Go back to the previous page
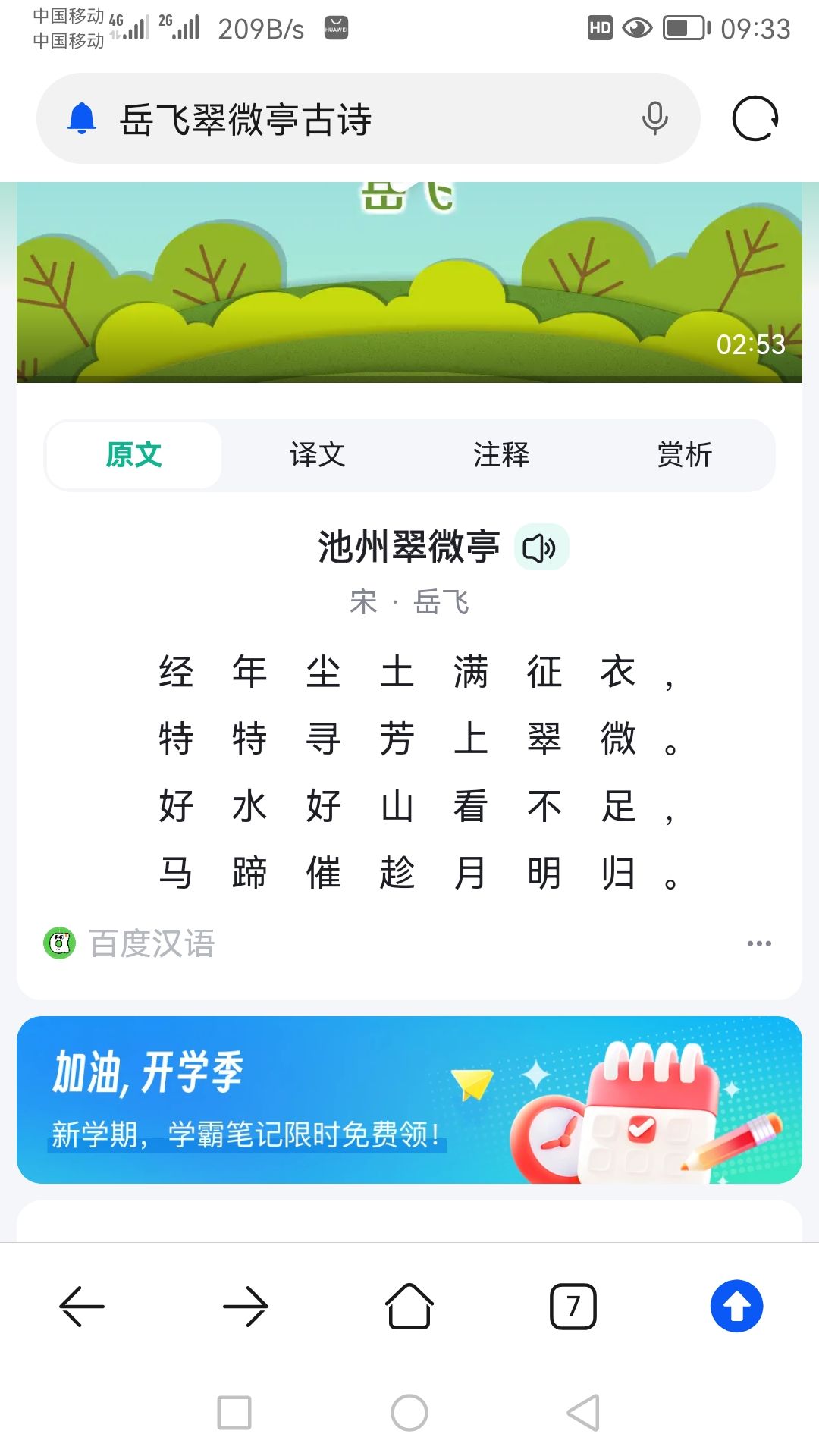Screen dimensions: 819x1456 [x=82, y=1306]
